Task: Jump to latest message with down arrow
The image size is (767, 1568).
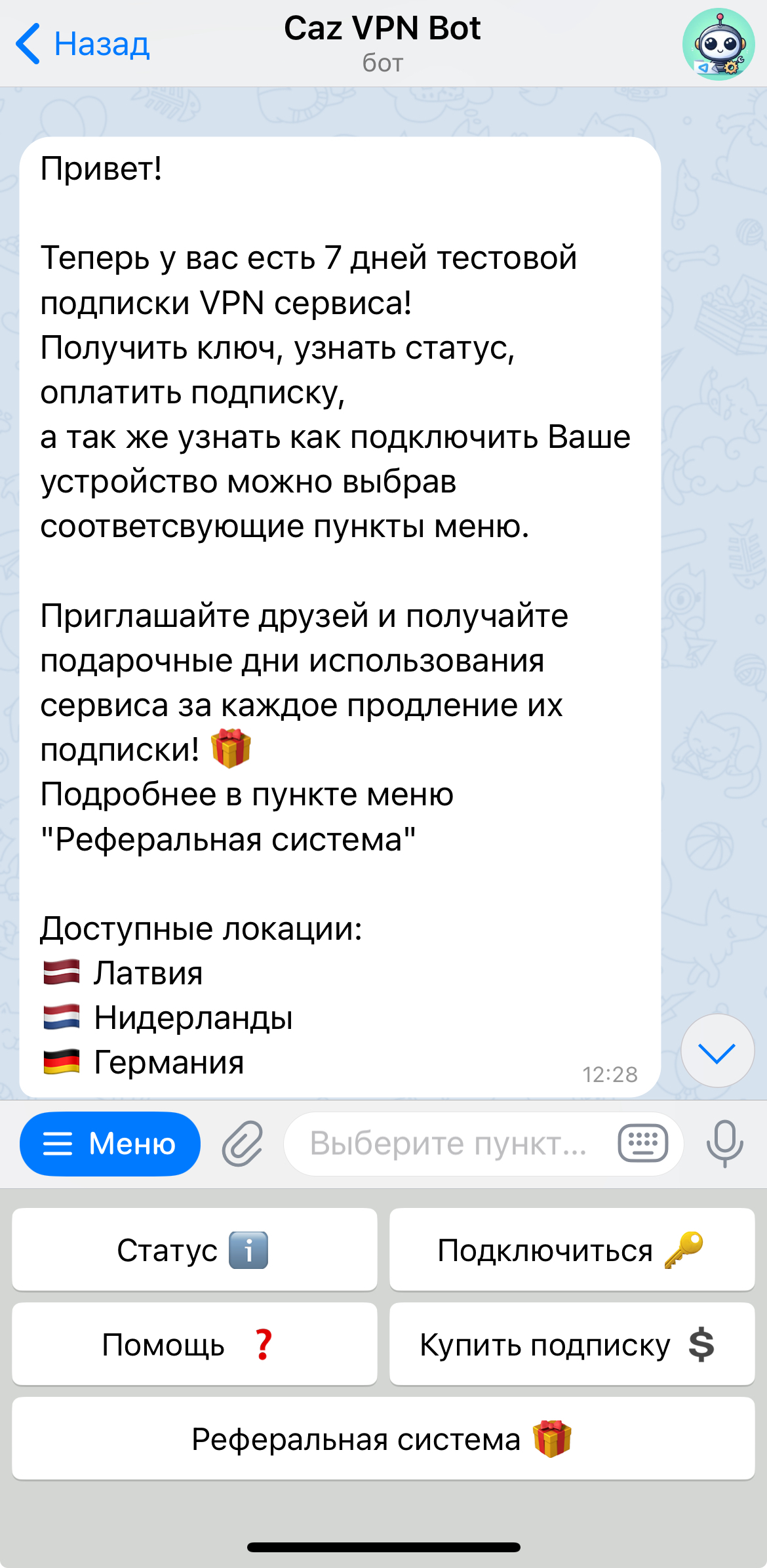Action: (x=717, y=1051)
